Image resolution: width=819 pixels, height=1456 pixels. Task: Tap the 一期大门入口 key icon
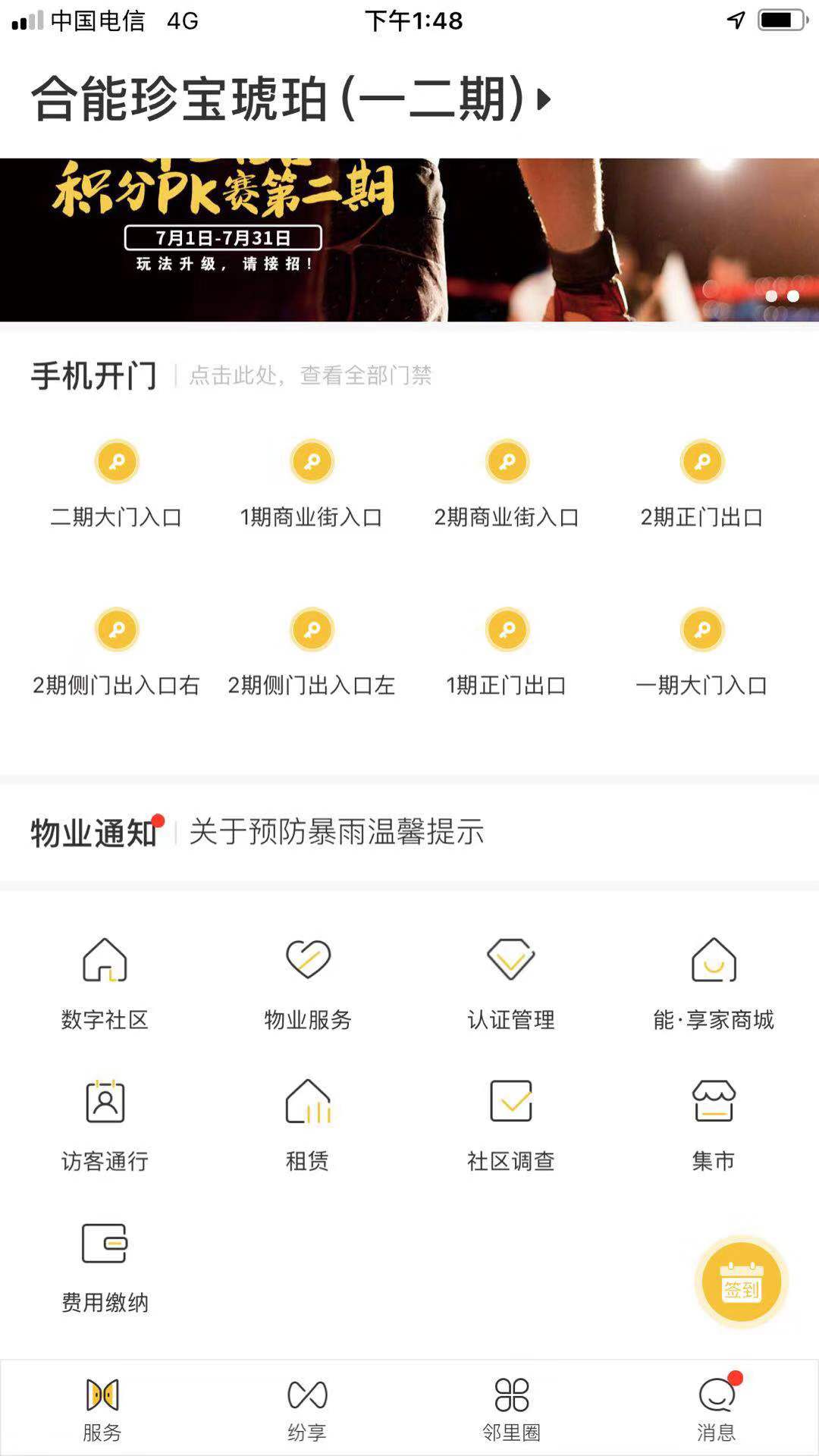[x=701, y=630]
